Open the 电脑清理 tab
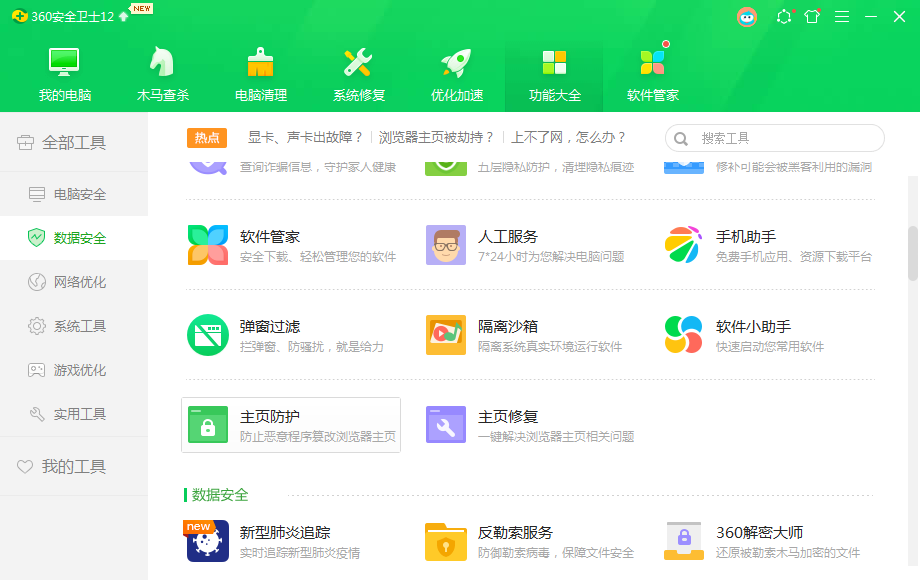Image resolution: width=920 pixels, height=580 pixels. click(x=261, y=75)
